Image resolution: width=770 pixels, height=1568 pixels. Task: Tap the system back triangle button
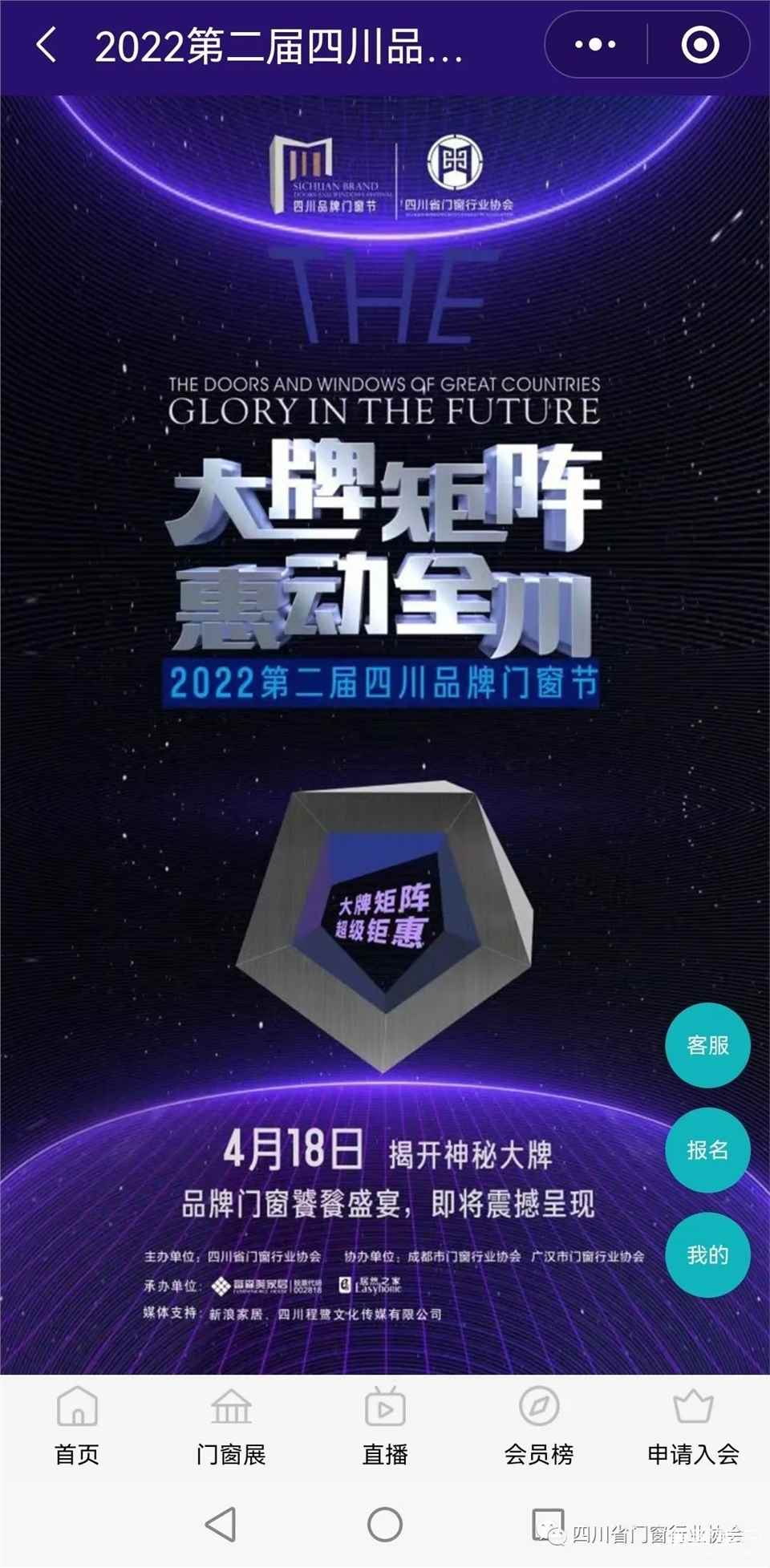pyautogui.click(x=221, y=1524)
